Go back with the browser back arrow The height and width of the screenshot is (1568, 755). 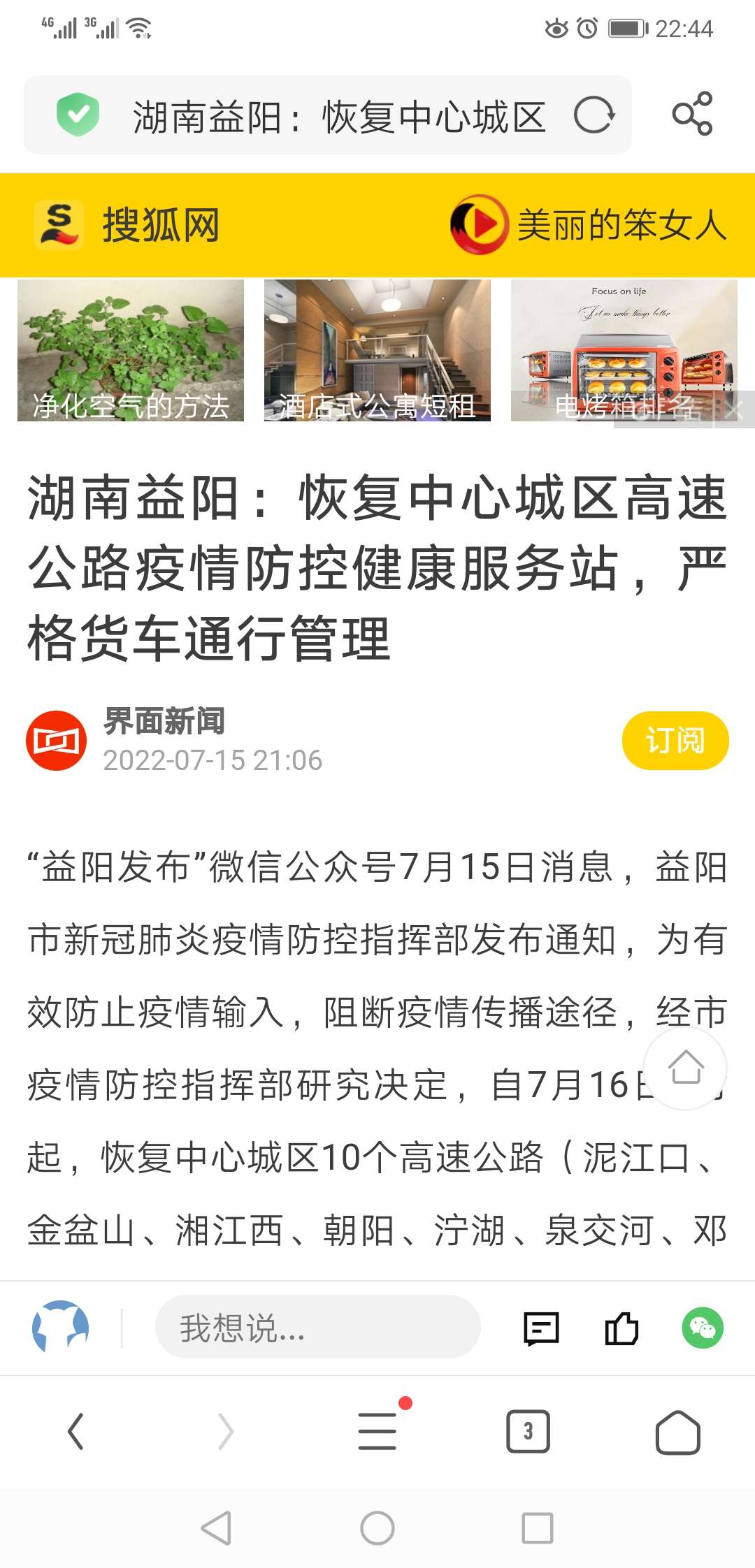click(75, 1431)
